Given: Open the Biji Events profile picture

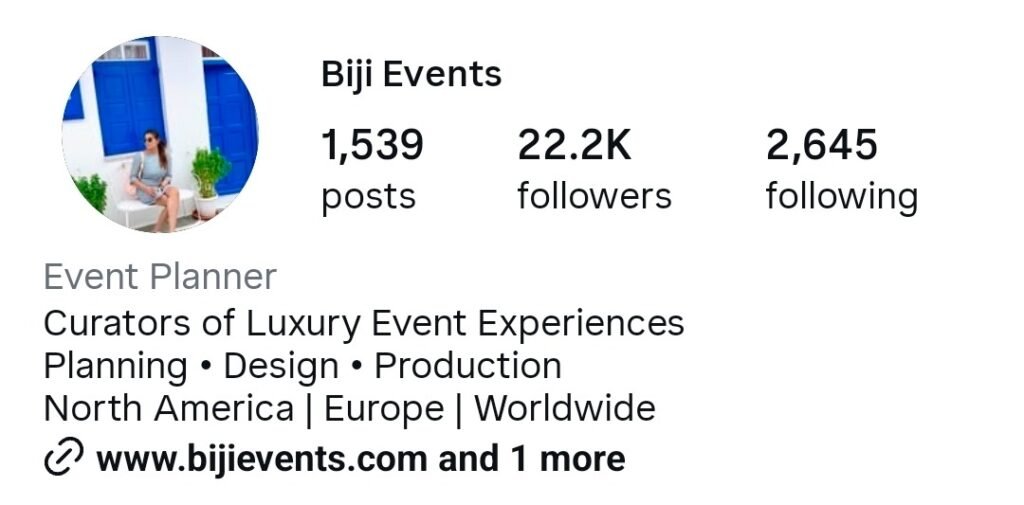Looking at the screenshot, I should (160, 134).
